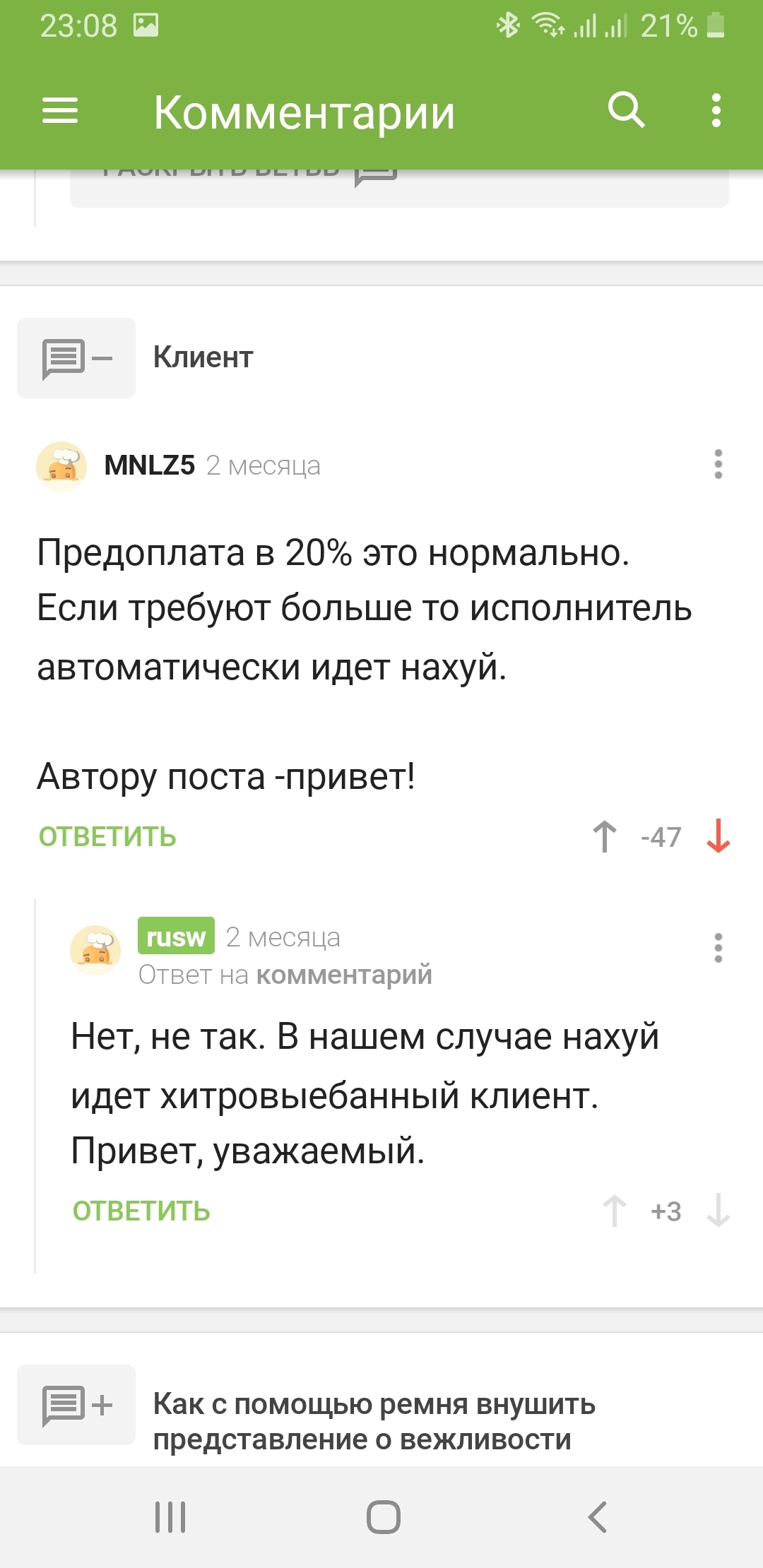The image size is (763, 1568).
Task: Go back using the system back button
Action: click(597, 1516)
